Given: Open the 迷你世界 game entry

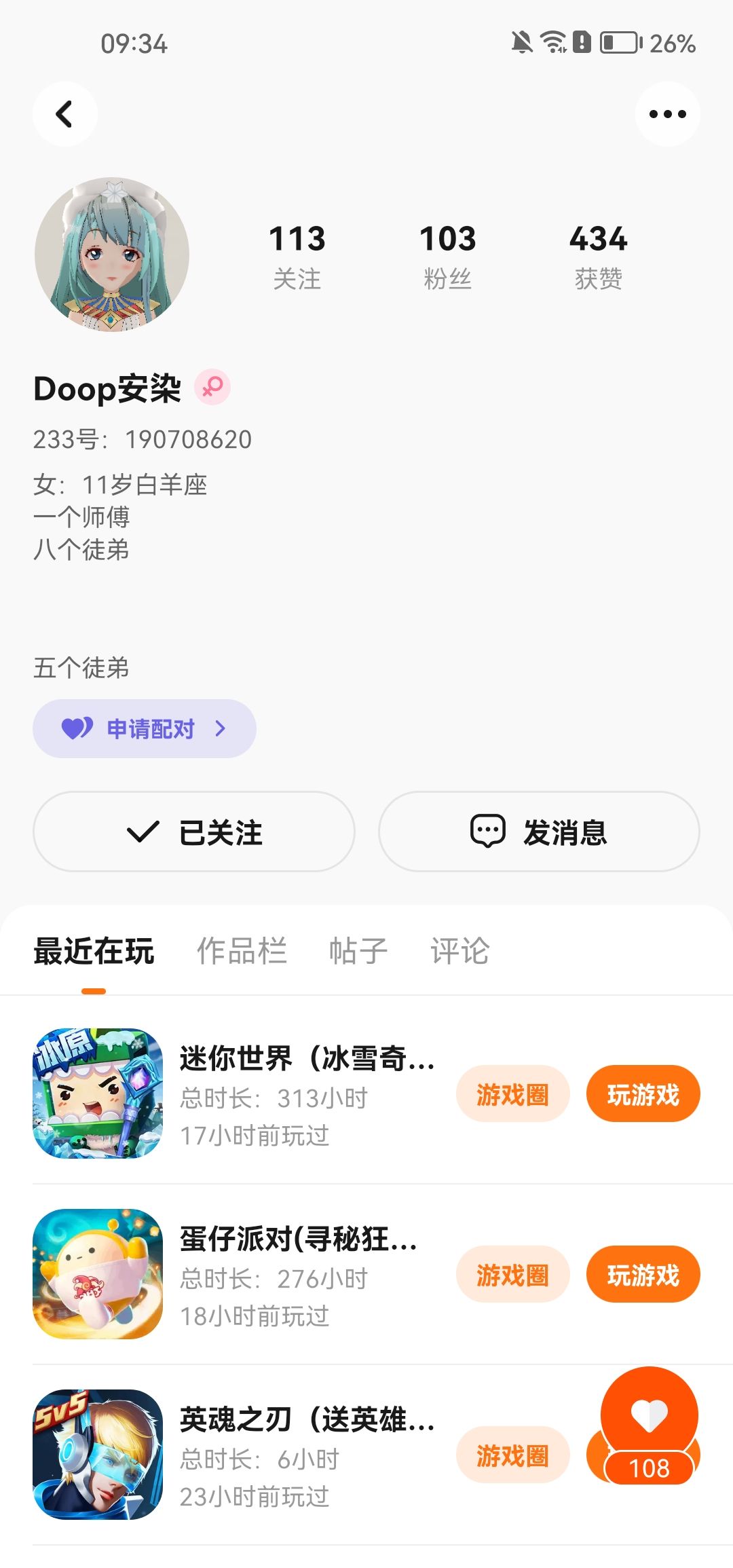Looking at the screenshot, I should click(x=305, y=1094).
